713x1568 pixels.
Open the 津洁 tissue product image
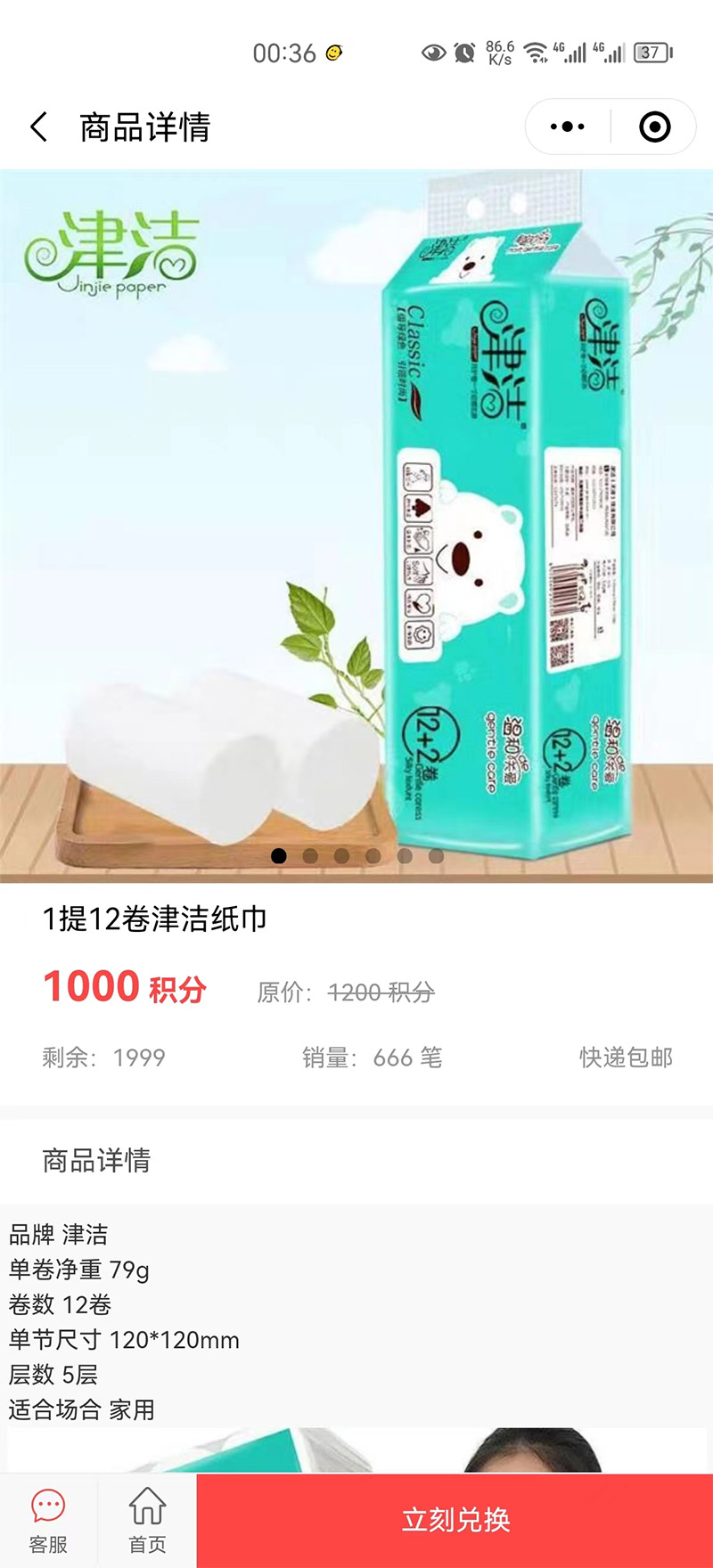point(356,526)
